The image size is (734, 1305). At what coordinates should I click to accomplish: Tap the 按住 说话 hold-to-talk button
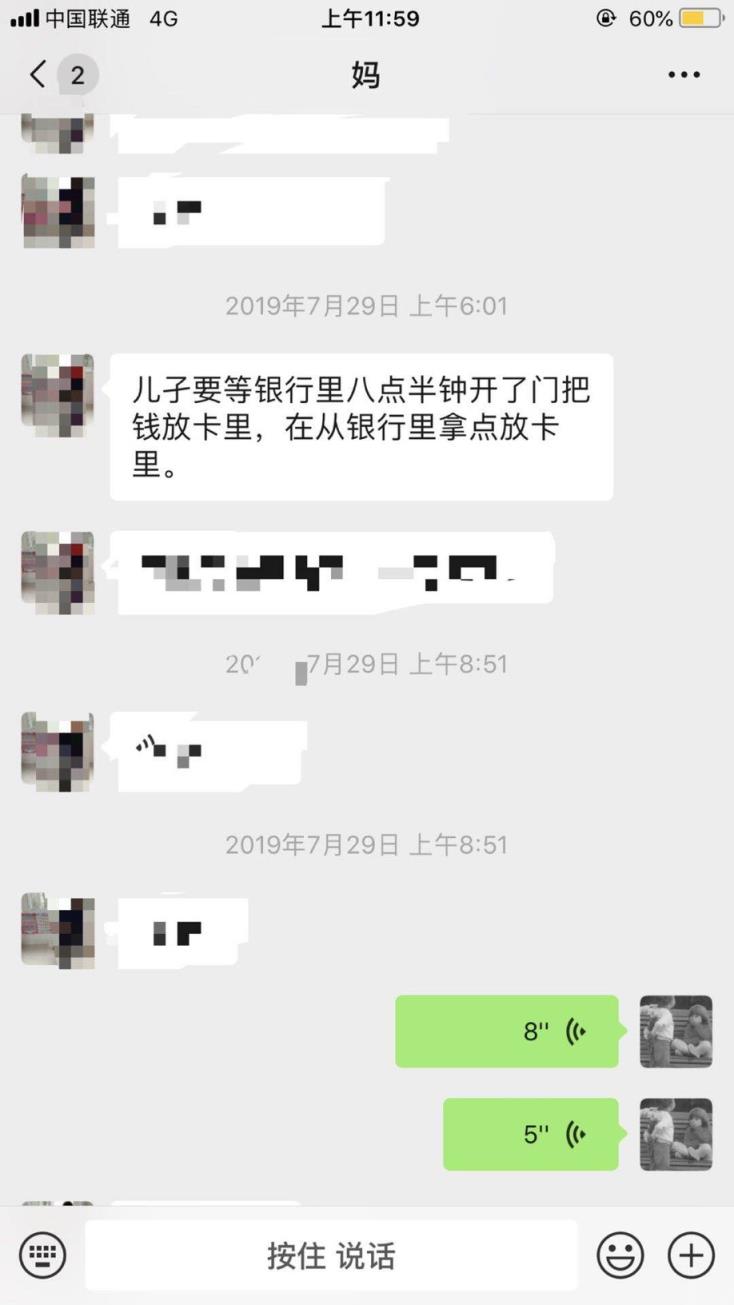point(331,1255)
